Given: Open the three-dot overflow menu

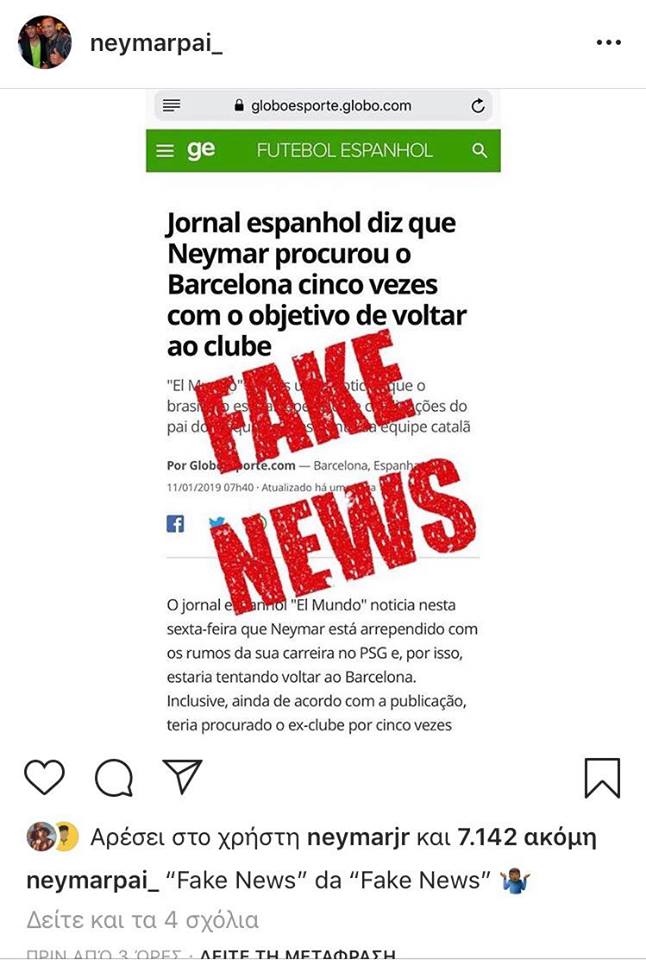Looking at the screenshot, I should (x=608, y=43).
